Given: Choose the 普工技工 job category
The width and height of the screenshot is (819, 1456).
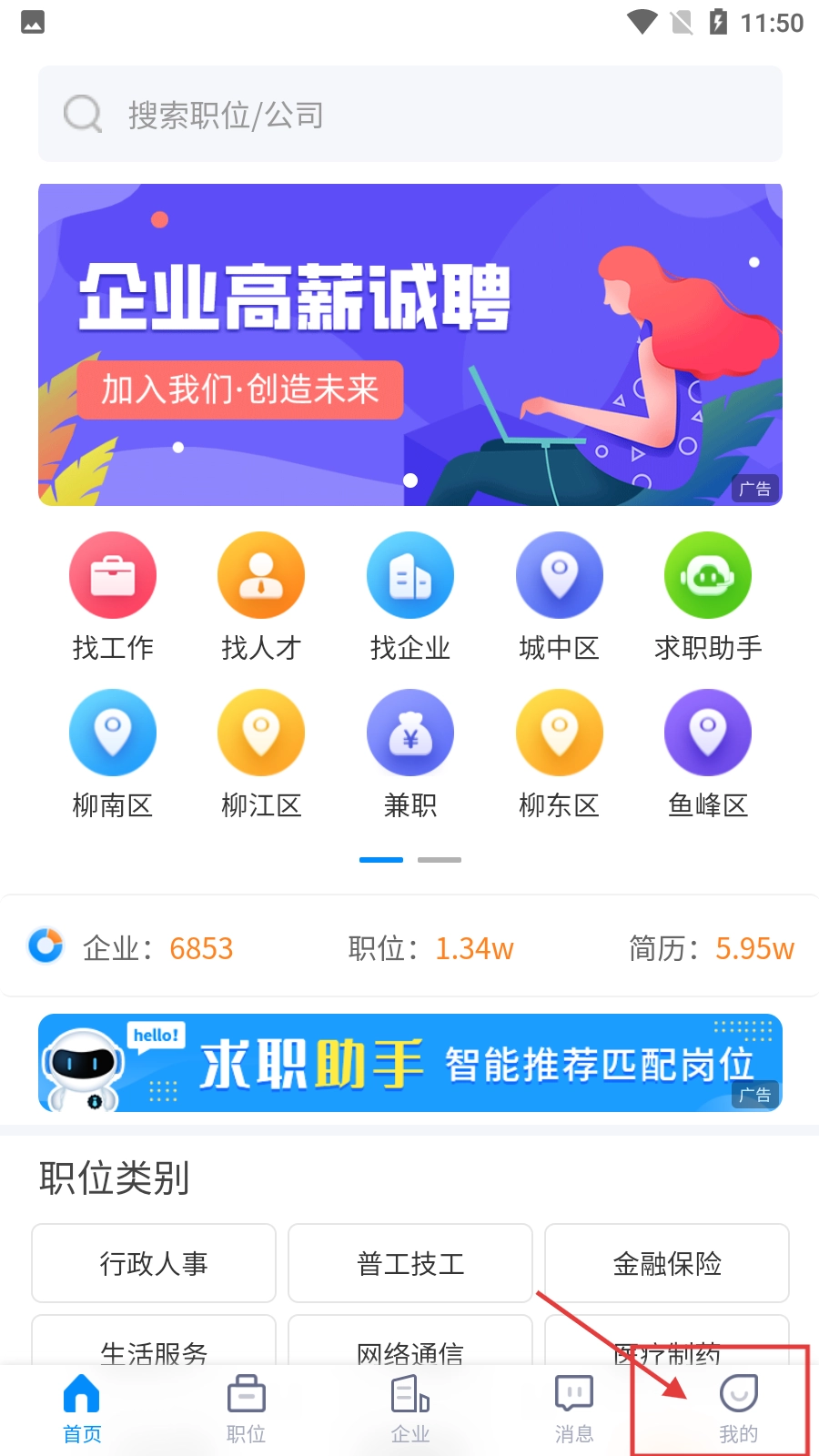Looking at the screenshot, I should [x=410, y=1263].
